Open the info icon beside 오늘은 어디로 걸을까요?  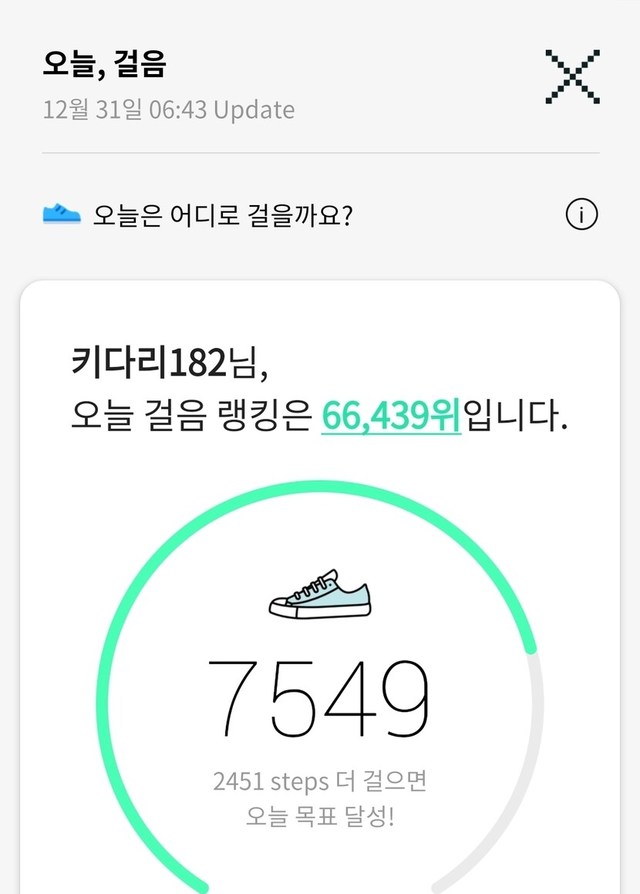point(581,214)
